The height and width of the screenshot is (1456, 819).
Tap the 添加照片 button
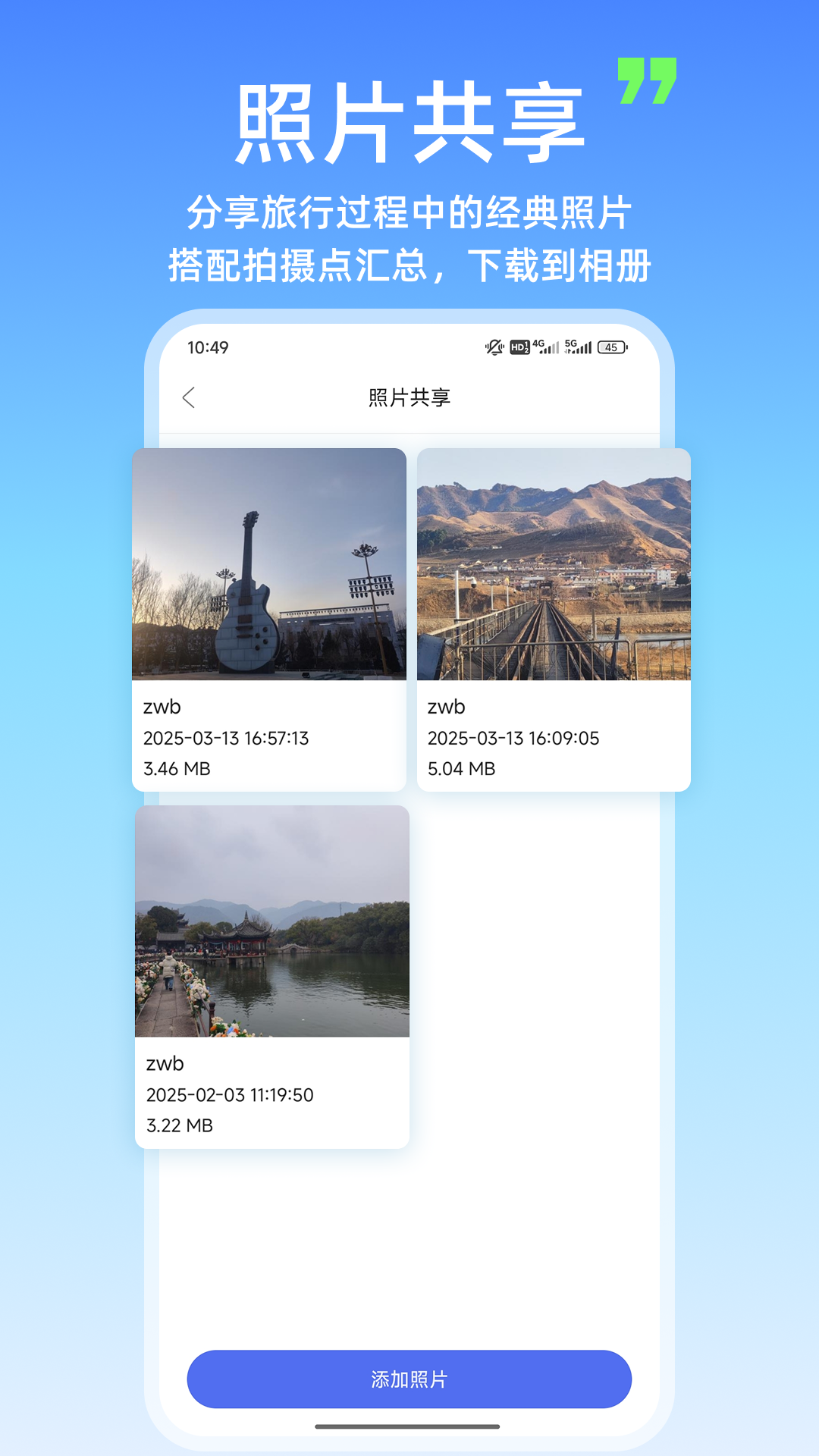click(409, 1380)
